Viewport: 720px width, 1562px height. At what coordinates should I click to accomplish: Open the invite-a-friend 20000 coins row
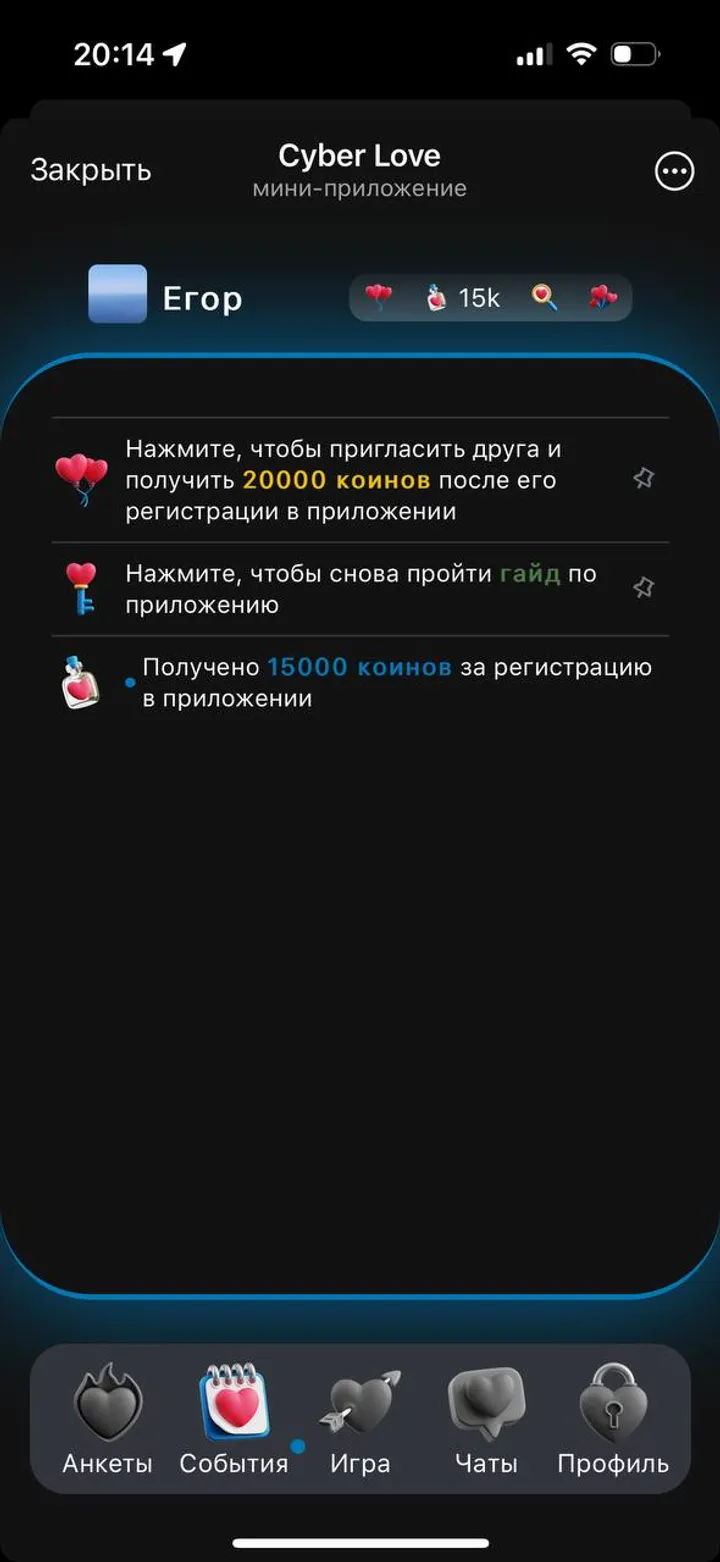(x=340, y=480)
